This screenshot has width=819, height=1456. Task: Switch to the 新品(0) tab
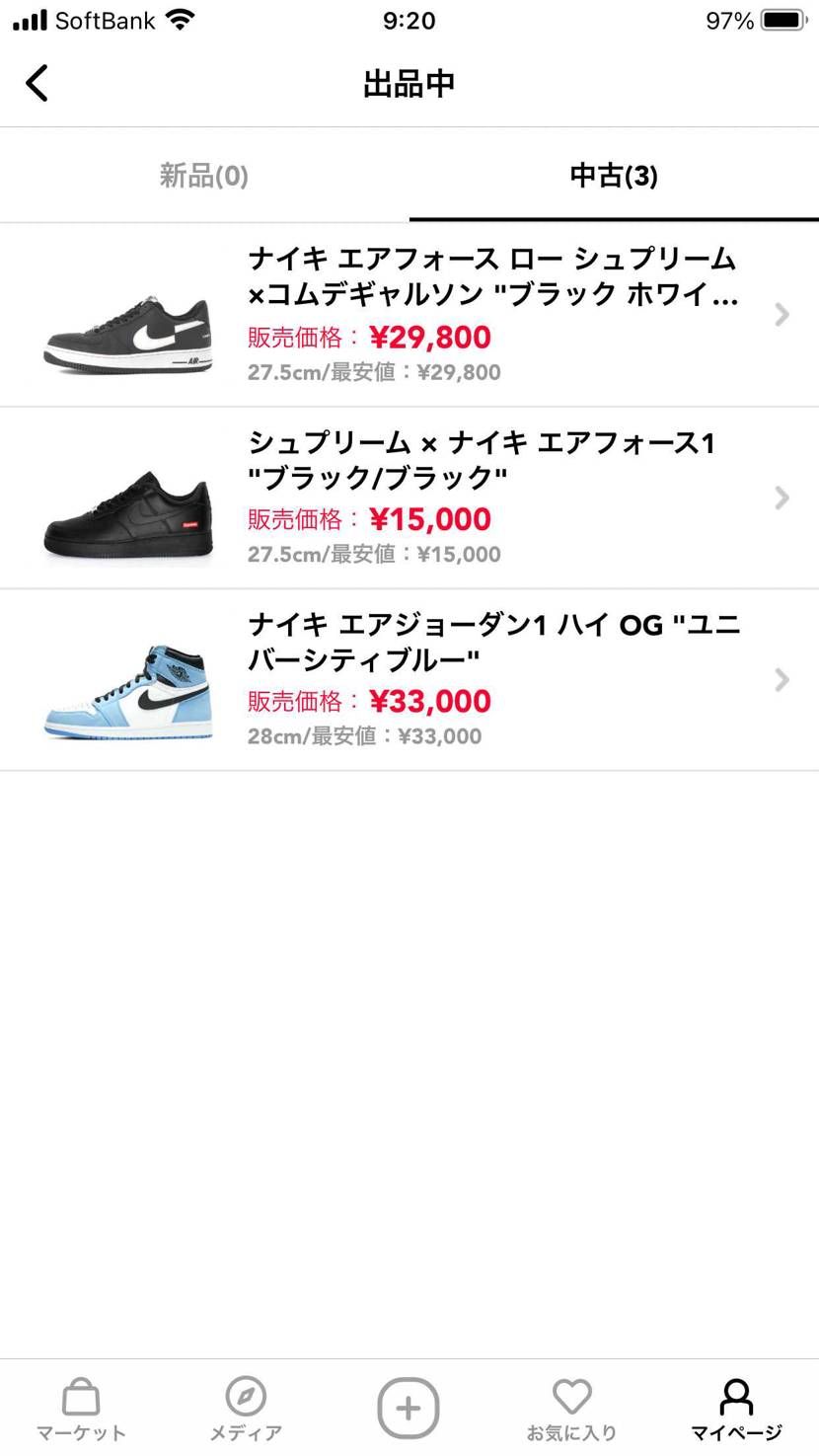(202, 175)
